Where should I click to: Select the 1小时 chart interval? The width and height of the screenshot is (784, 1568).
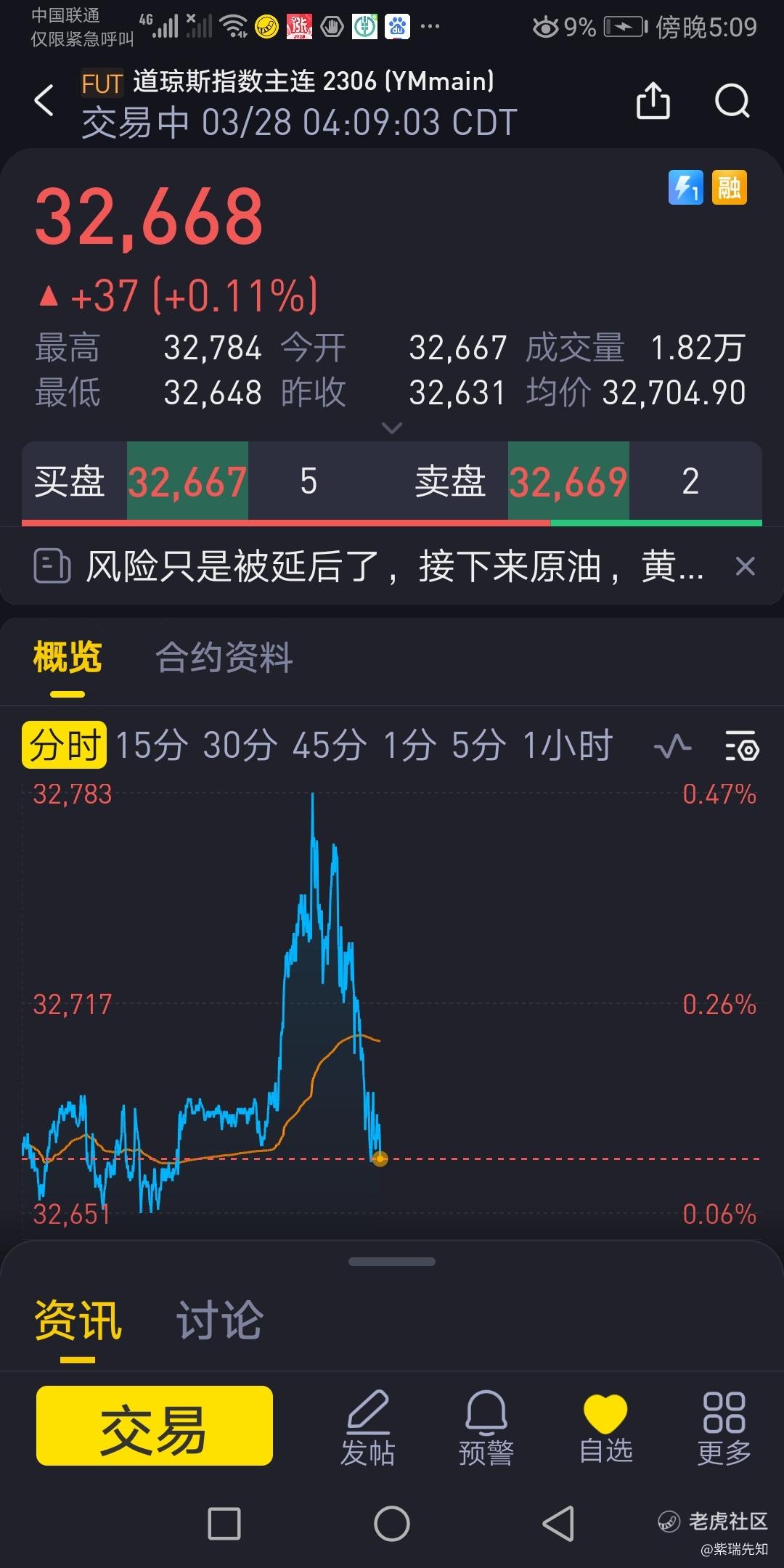coord(568,745)
